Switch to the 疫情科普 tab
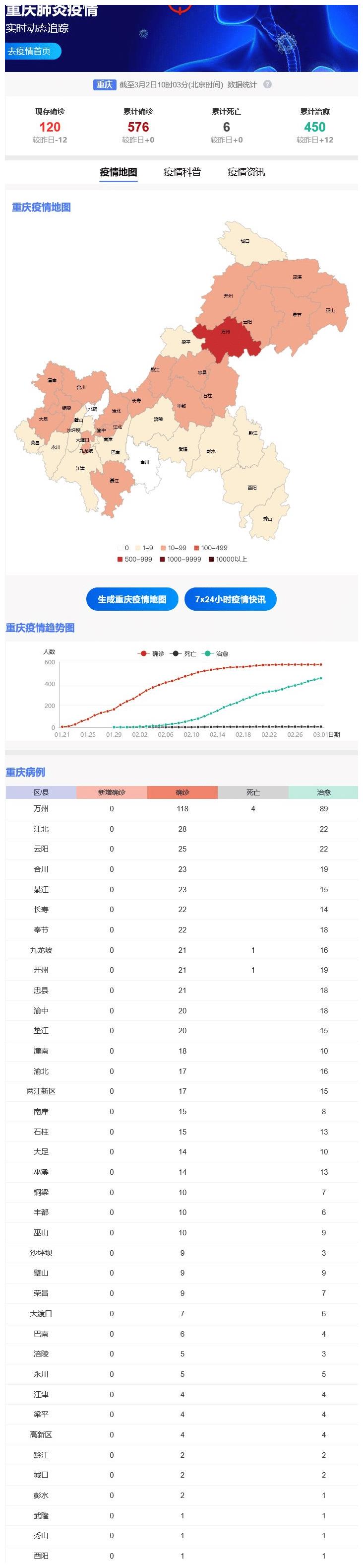363x1568 pixels. point(182,172)
